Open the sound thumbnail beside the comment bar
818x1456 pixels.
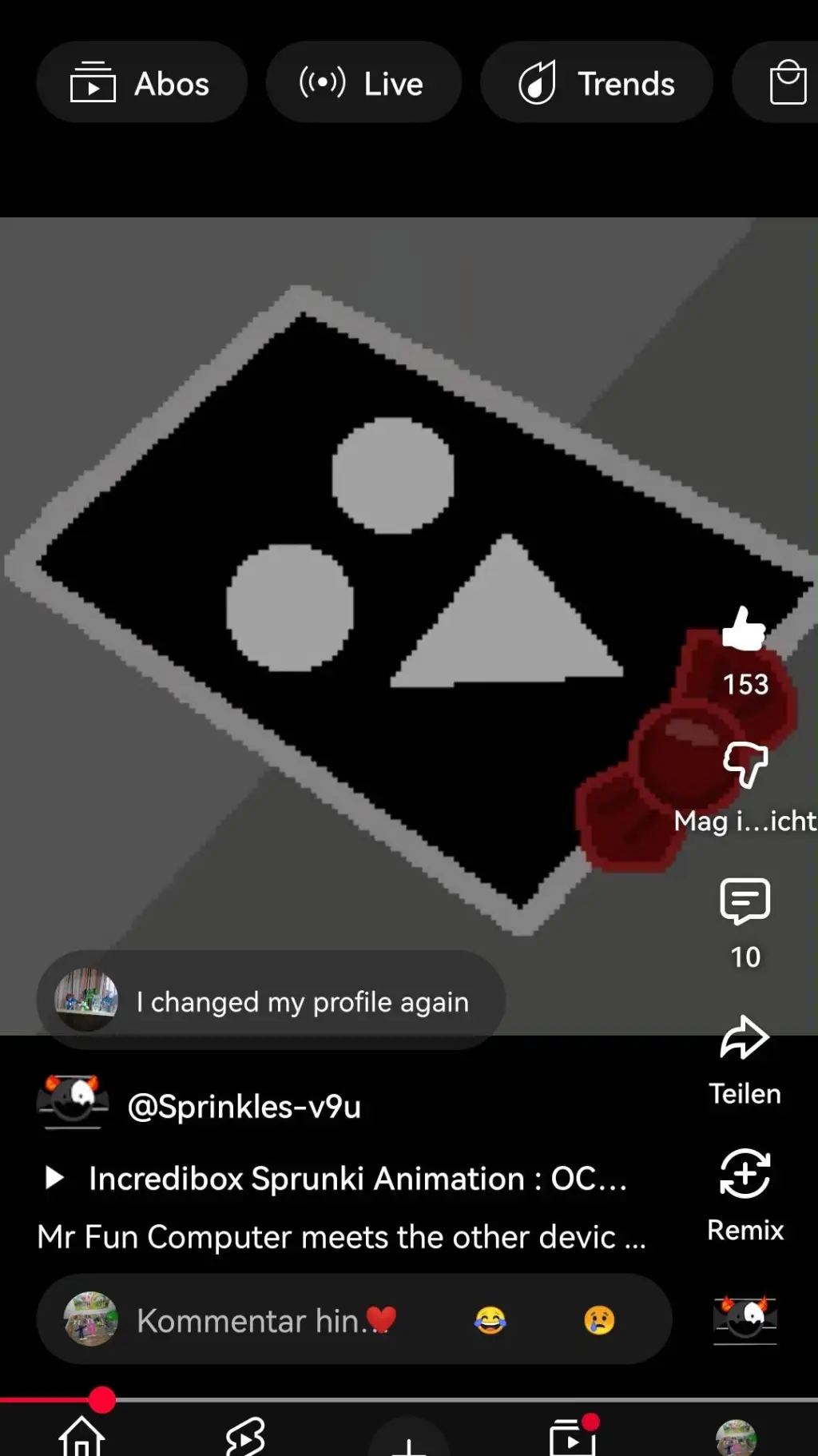click(745, 1319)
